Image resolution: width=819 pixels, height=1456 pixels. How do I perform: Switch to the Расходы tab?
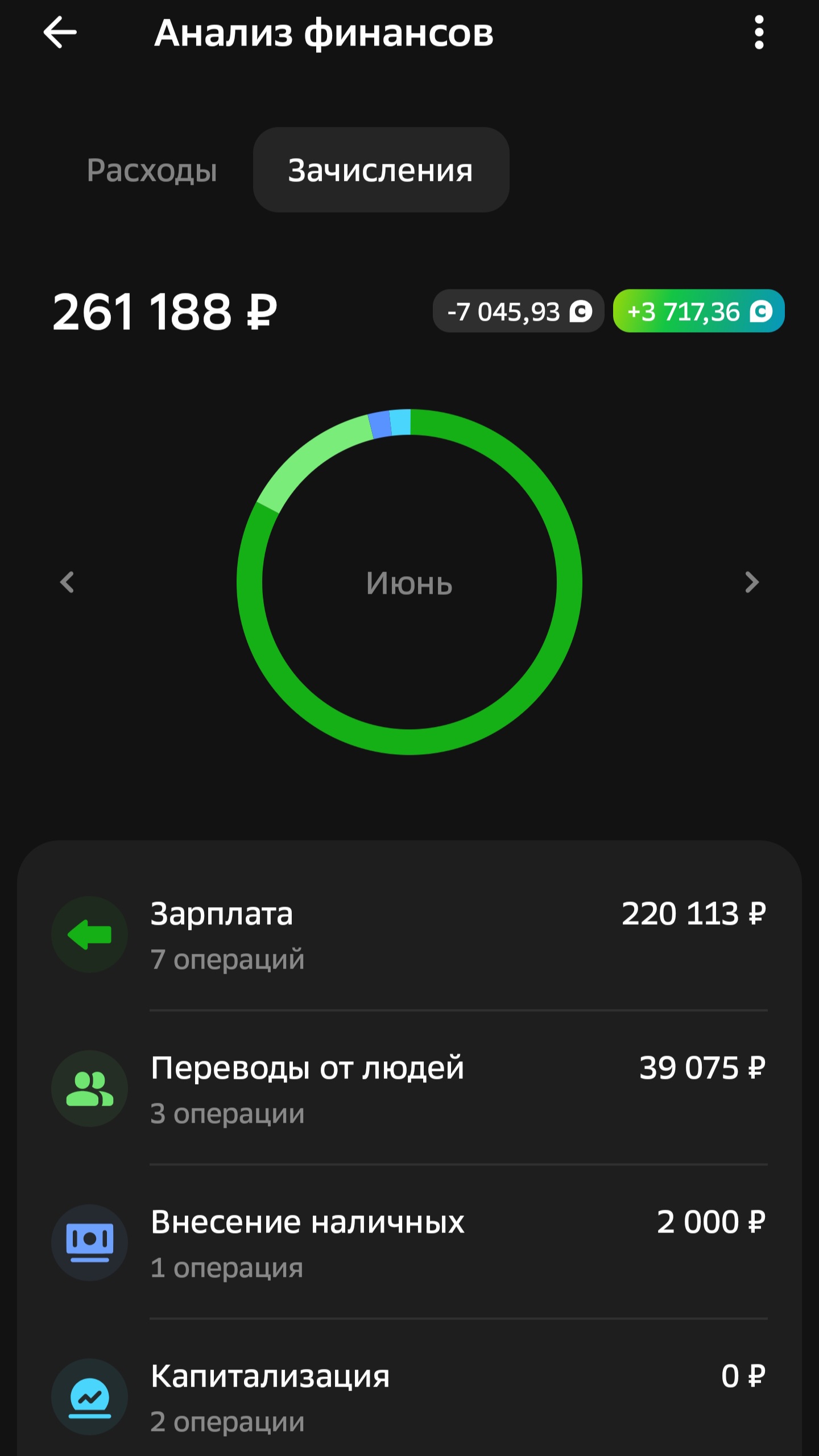pos(152,170)
